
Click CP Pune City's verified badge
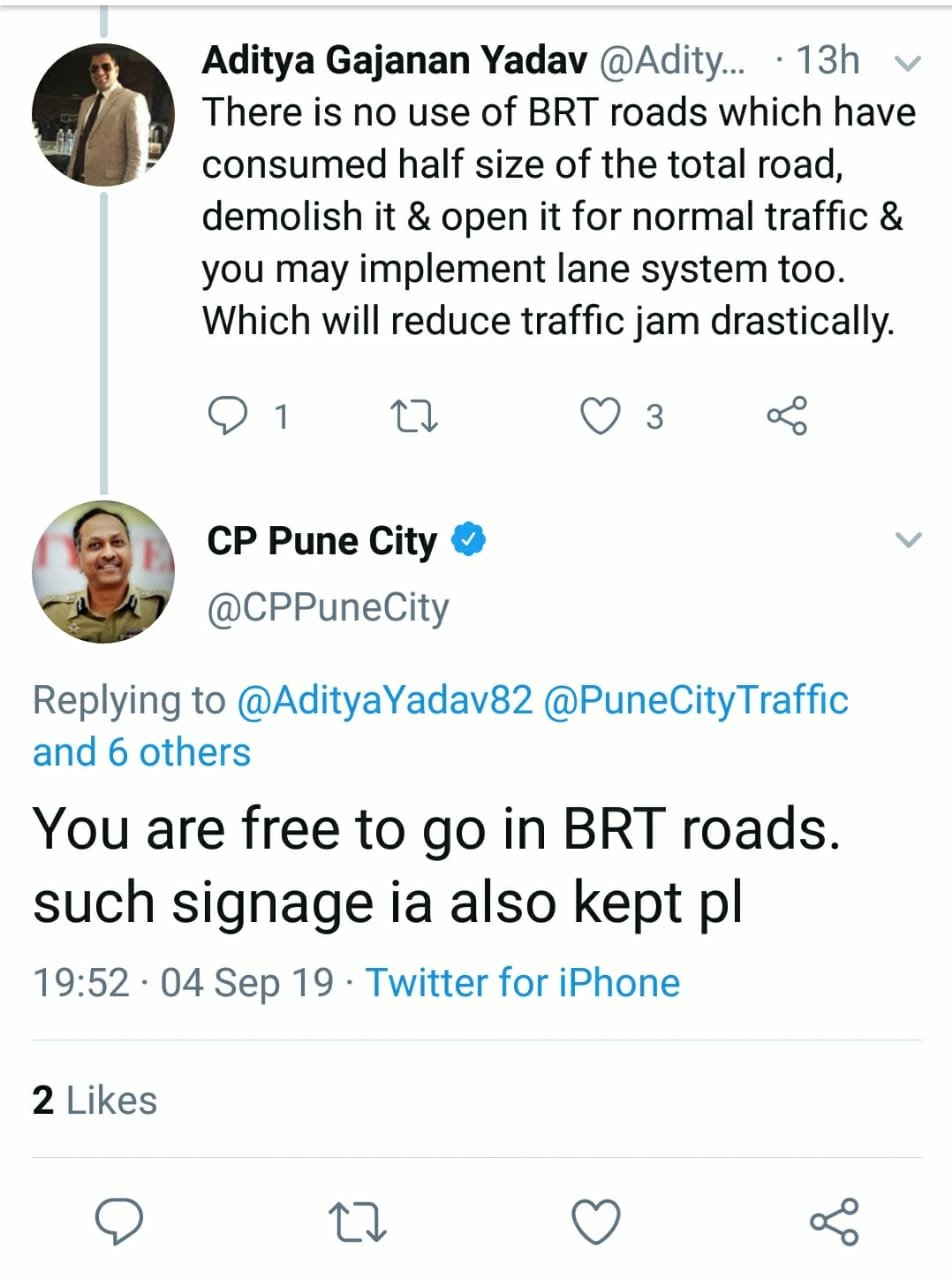469,540
